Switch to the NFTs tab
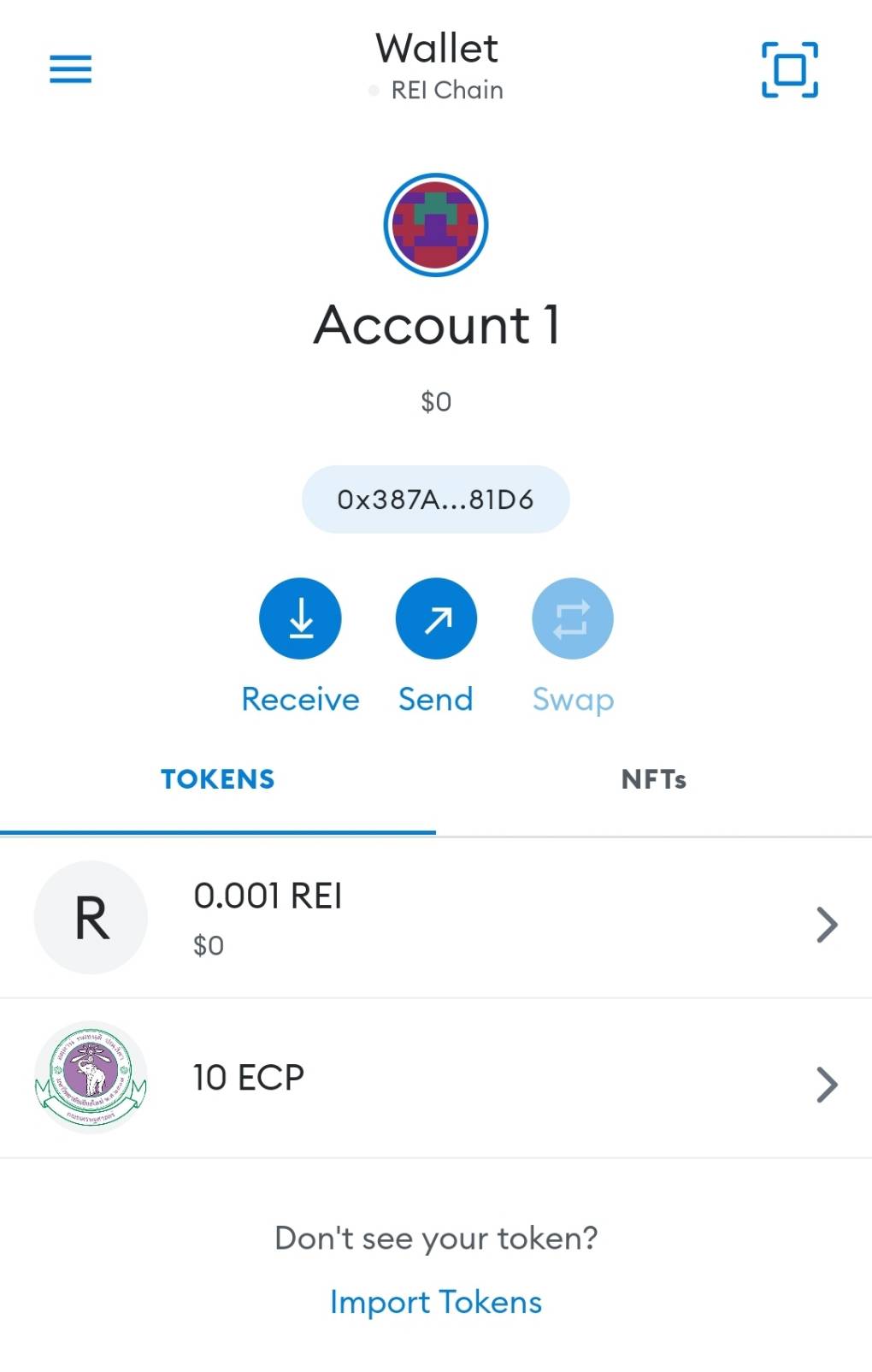Viewport: 872px width, 1372px height. tap(653, 779)
